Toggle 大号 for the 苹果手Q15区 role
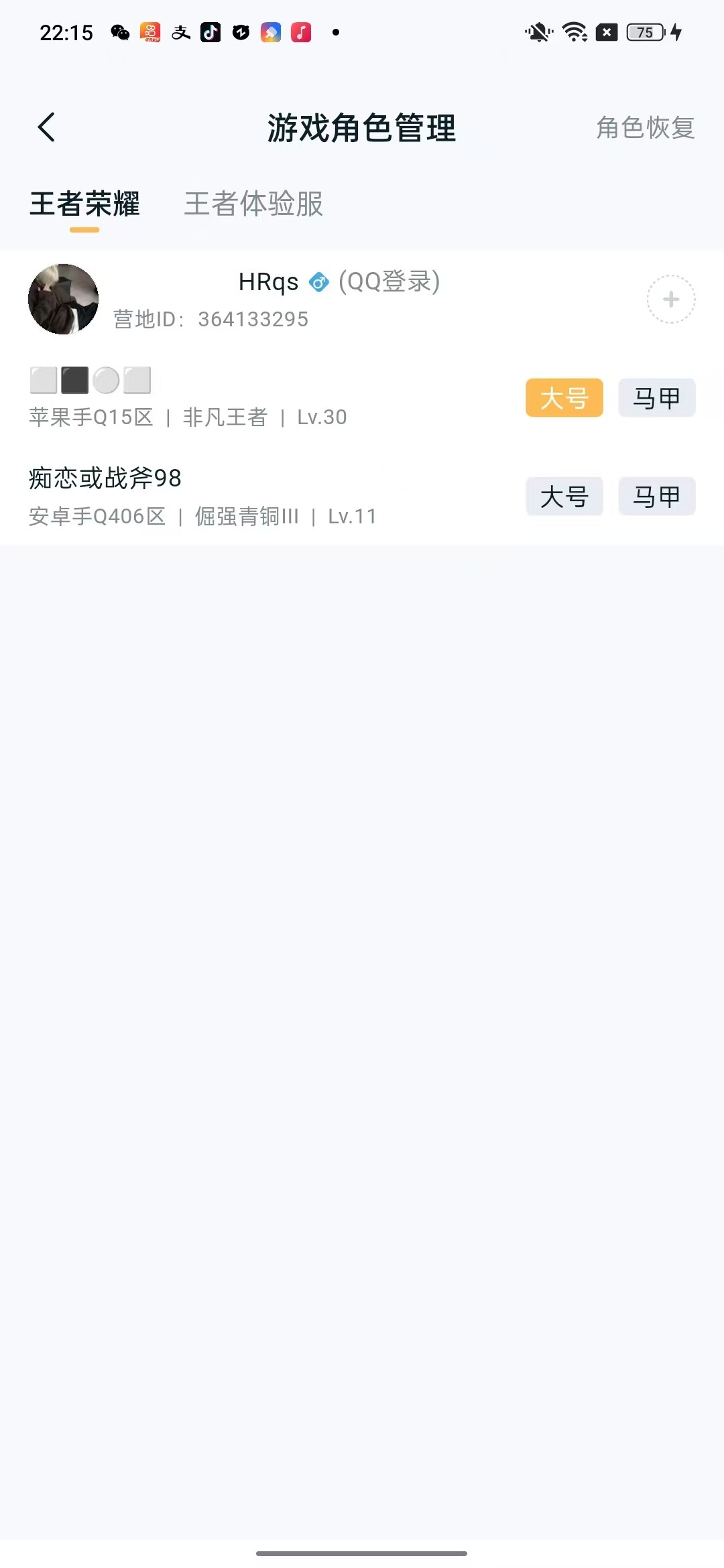 [x=564, y=398]
